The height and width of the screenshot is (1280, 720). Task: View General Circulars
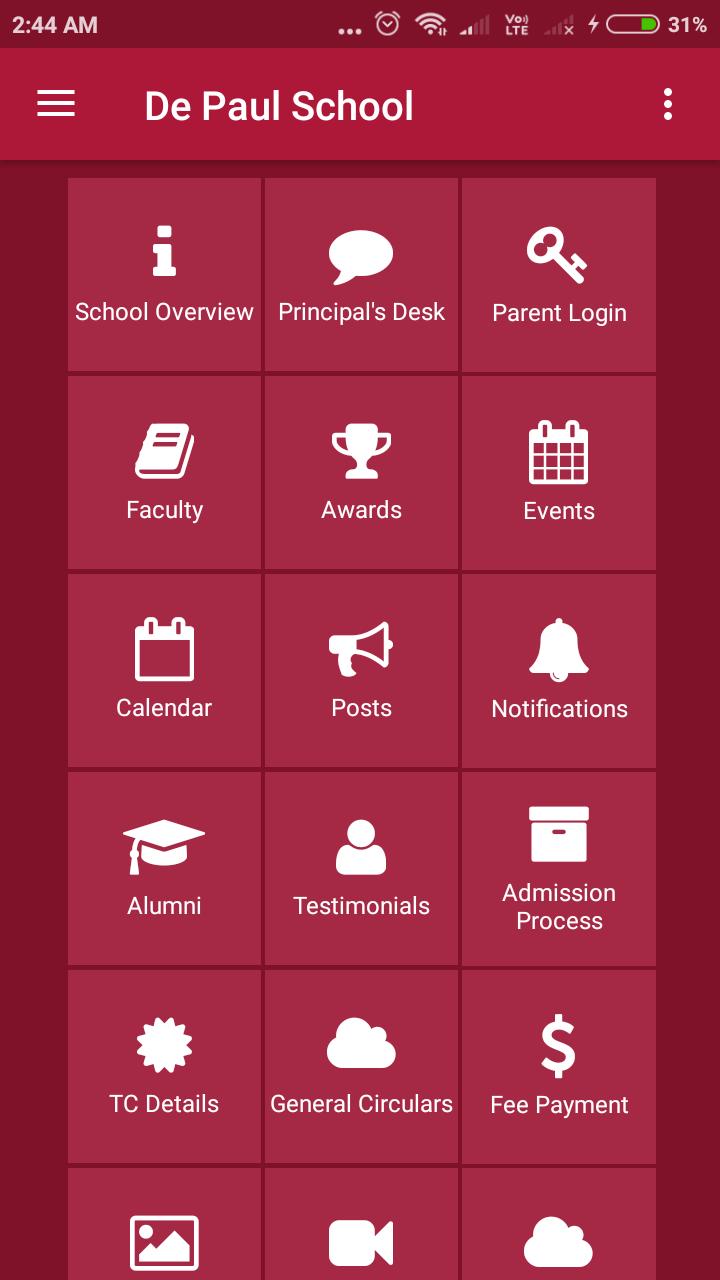click(361, 1067)
